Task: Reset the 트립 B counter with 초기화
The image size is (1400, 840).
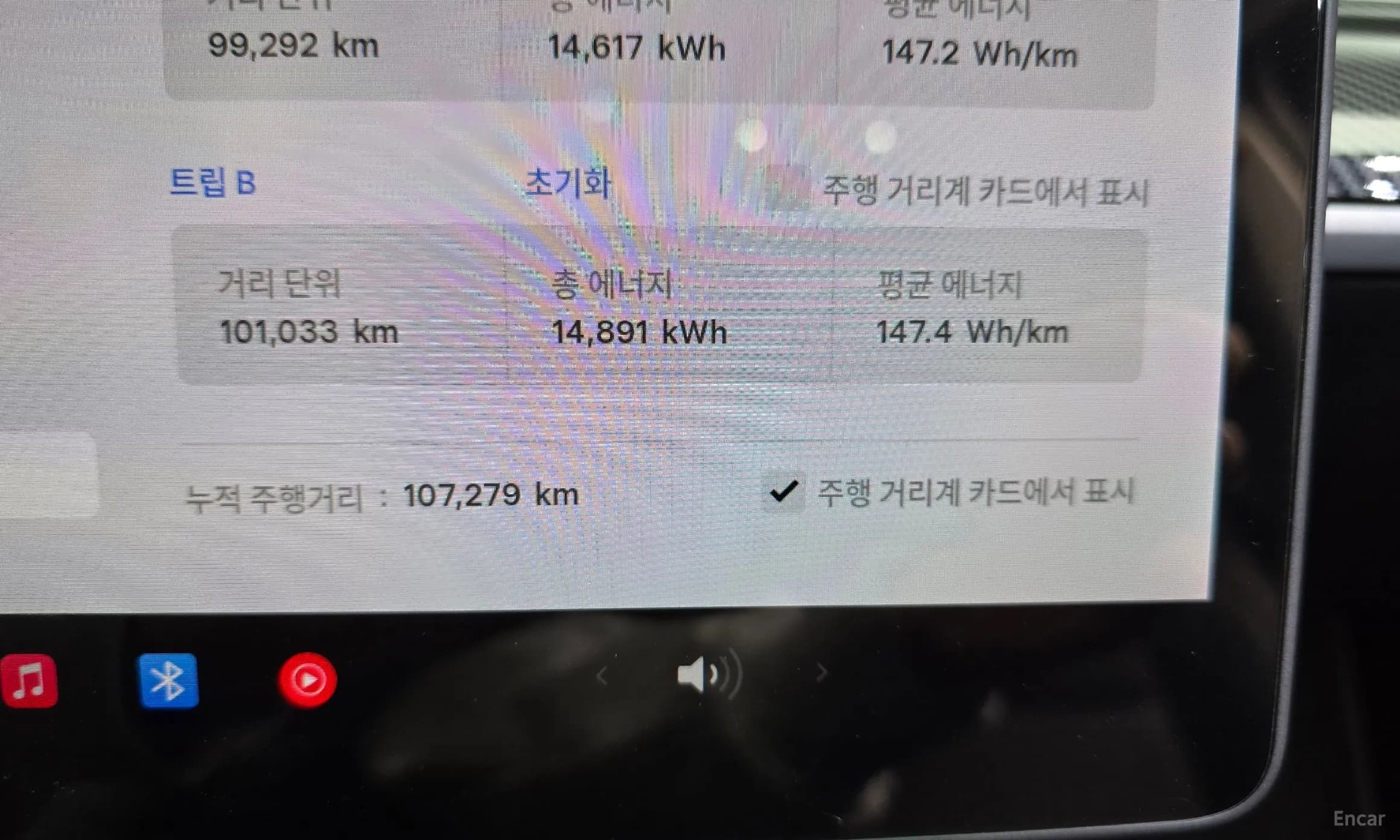Action: tap(568, 183)
